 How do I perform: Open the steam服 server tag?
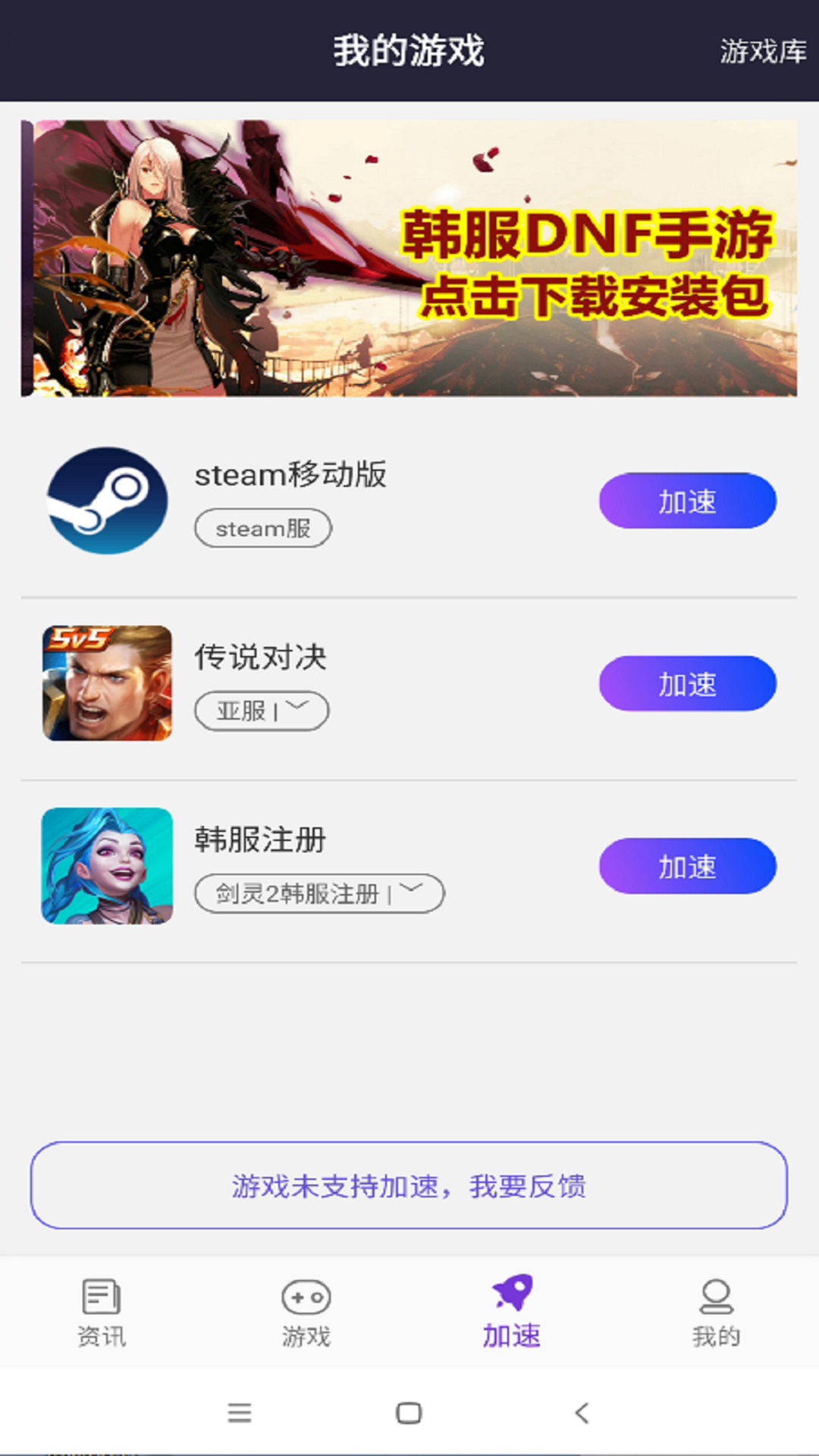pyautogui.click(x=263, y=527)
